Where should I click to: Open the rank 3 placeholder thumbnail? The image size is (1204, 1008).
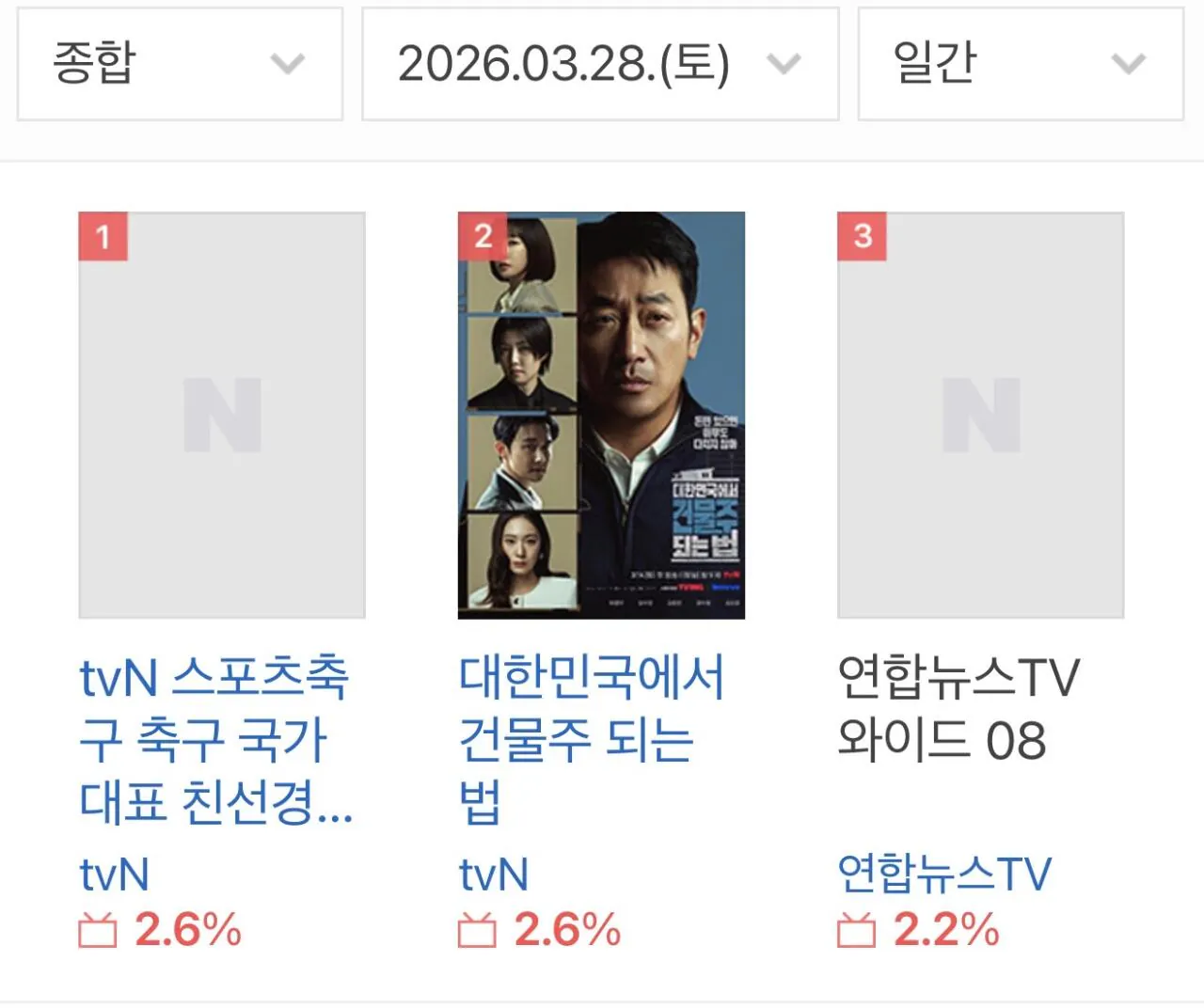pyautogui.click(x=980, y=415)
